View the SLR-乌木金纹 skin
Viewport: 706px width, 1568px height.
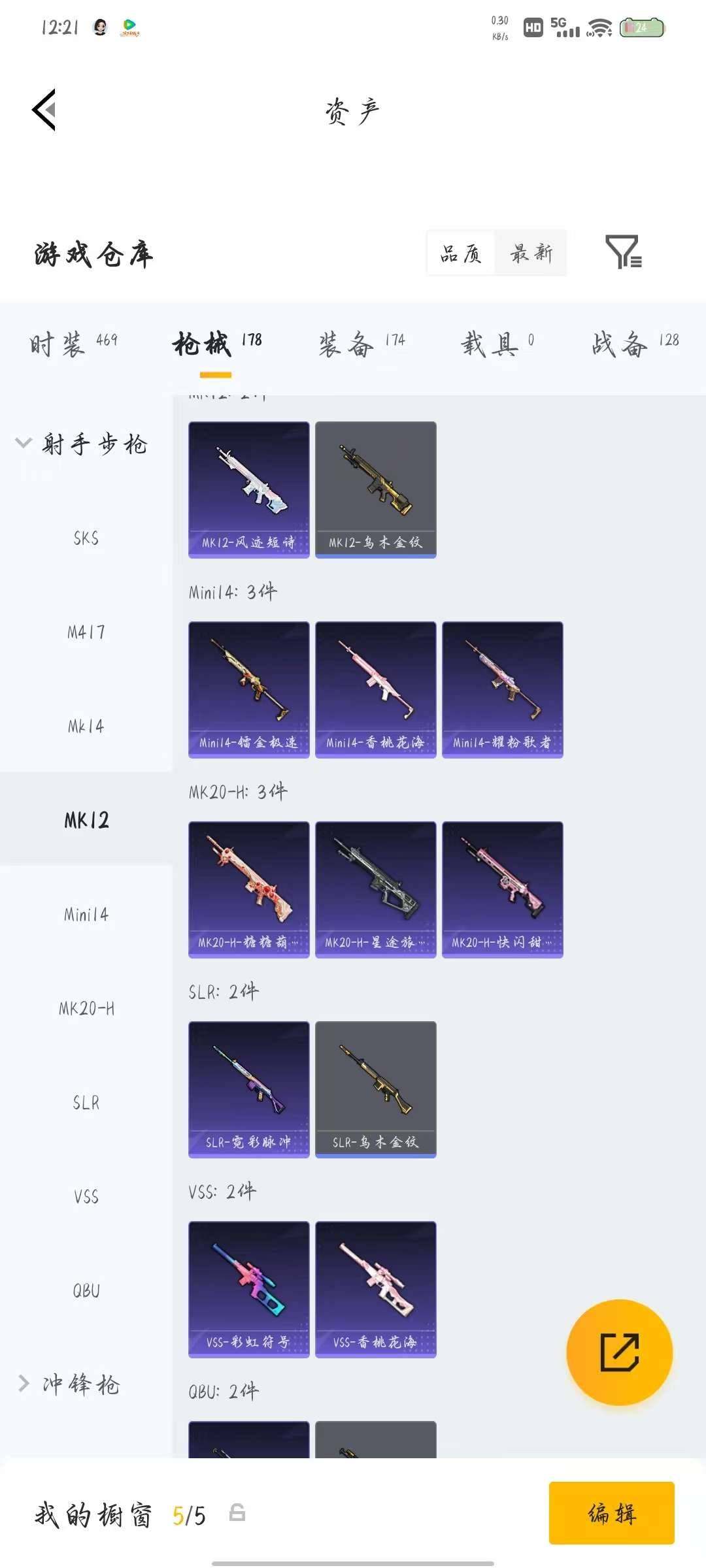pos(375,1089)
